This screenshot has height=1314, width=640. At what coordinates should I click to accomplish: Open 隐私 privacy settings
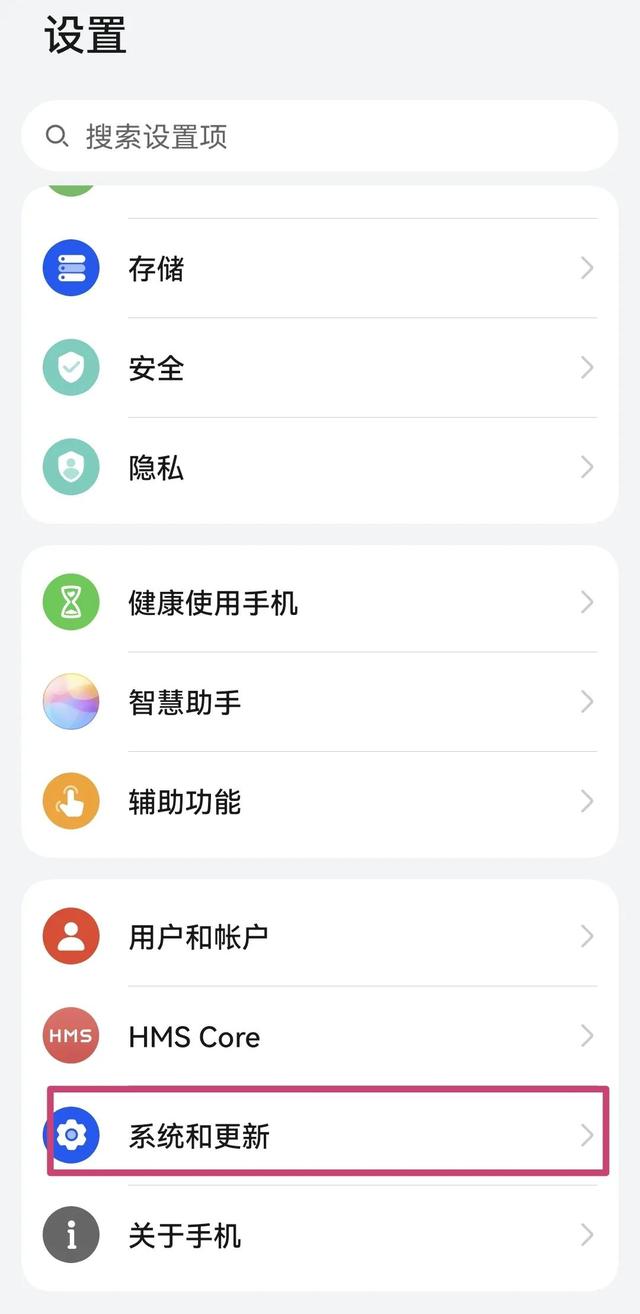[x=320, y=468]
